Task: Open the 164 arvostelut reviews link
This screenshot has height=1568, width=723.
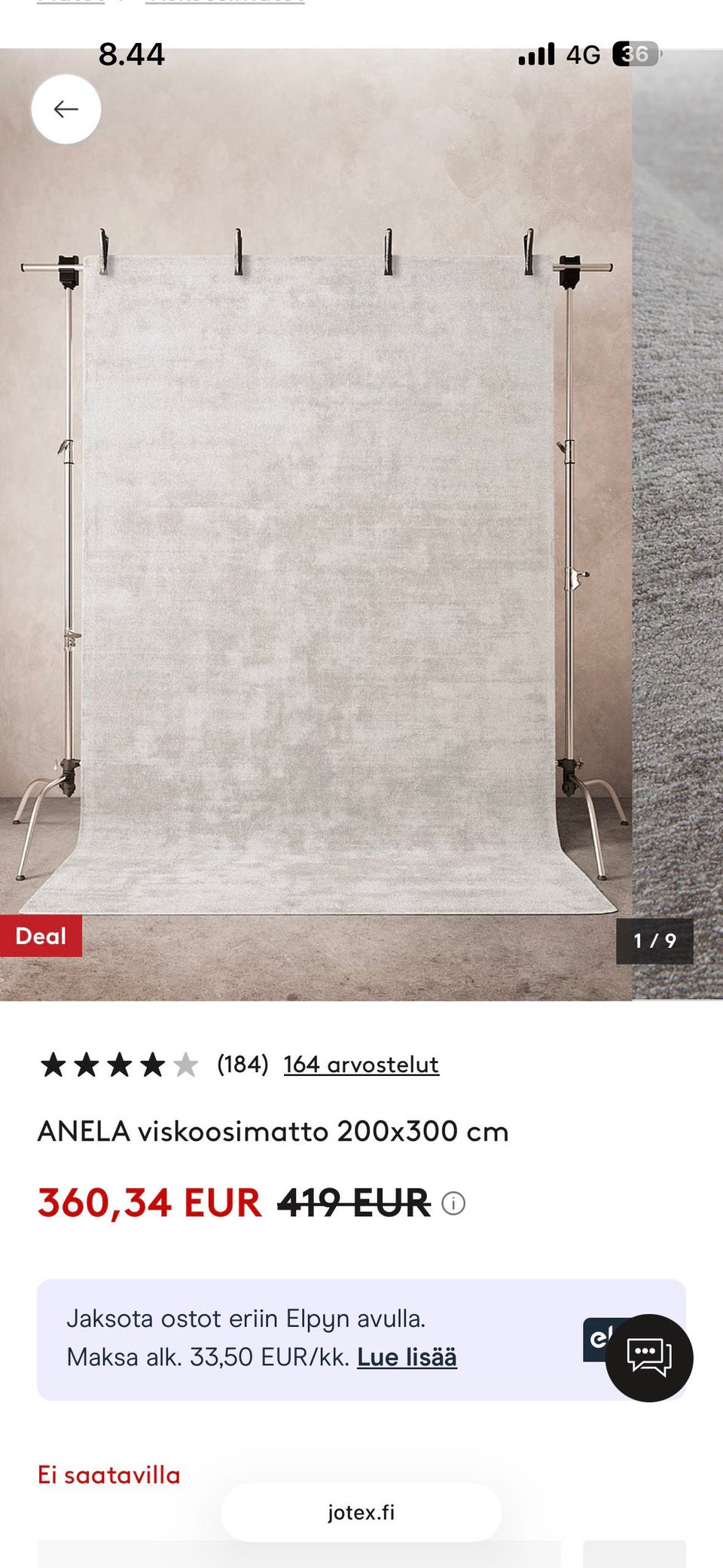Action: click(x=361, y=1064)
